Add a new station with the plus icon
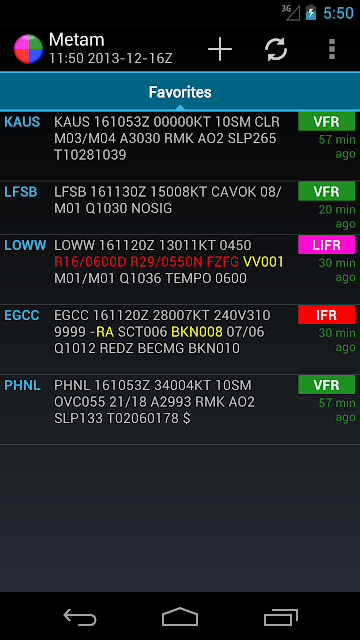Image resolution: width=360 pixels, height=640 pixels. tap(220, 49)
